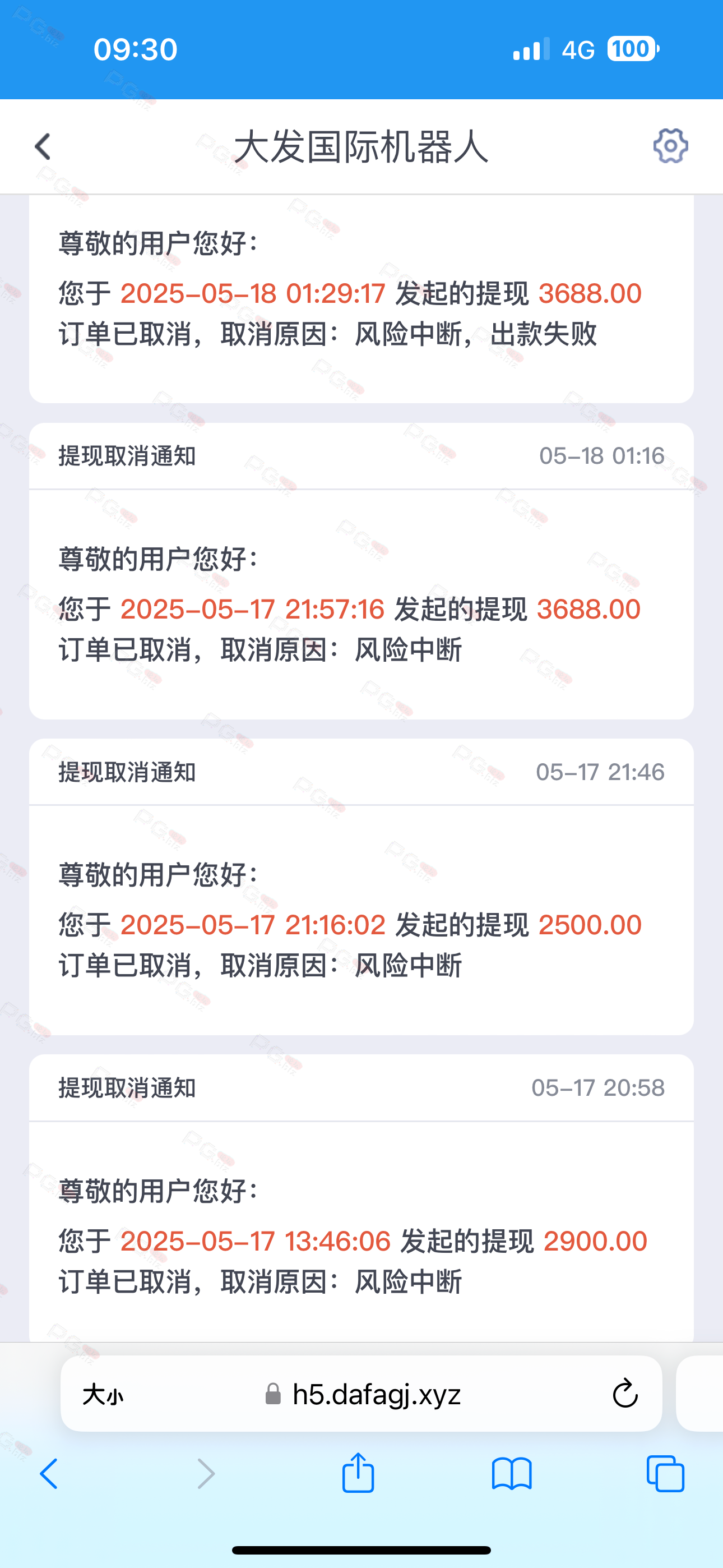Reload the current webpage
This screenshot has height=1568, width=723.
click(x=624, y=1393)
